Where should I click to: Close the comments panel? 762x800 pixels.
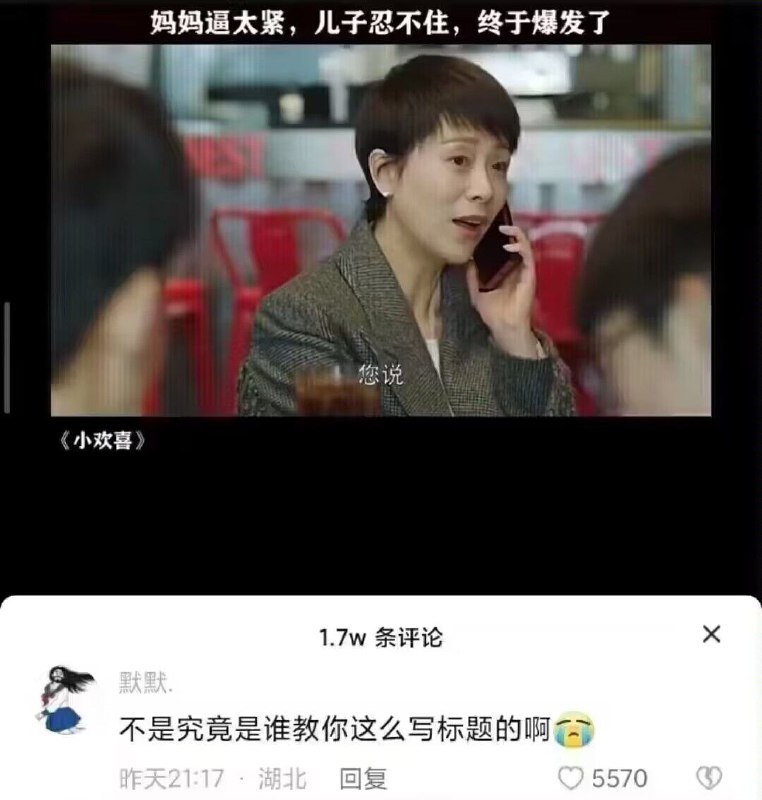(711, 634)
